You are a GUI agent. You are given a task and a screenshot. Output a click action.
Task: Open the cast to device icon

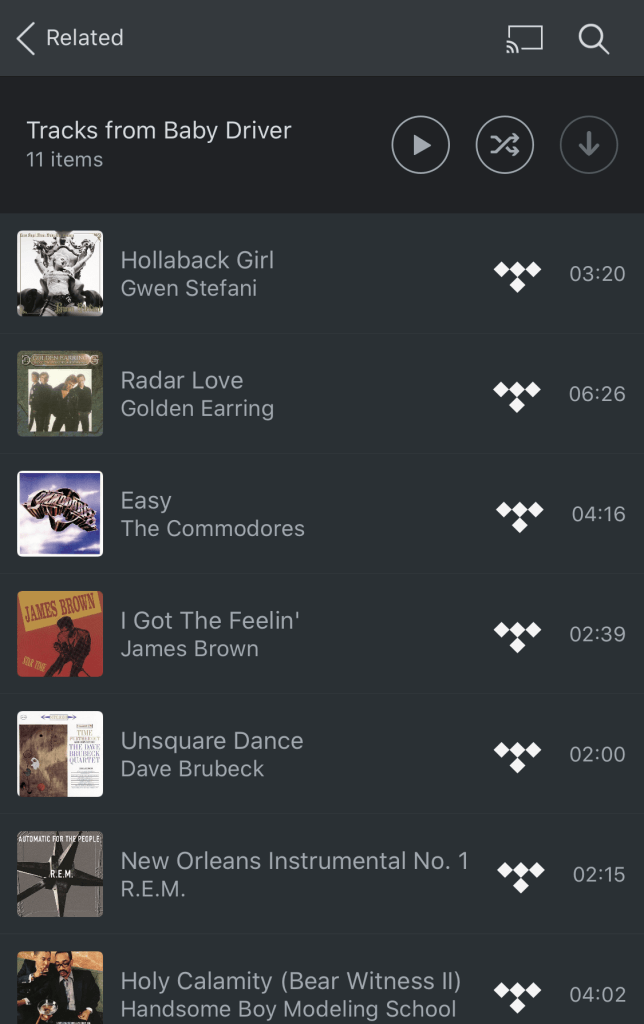[x=524, y=39]
